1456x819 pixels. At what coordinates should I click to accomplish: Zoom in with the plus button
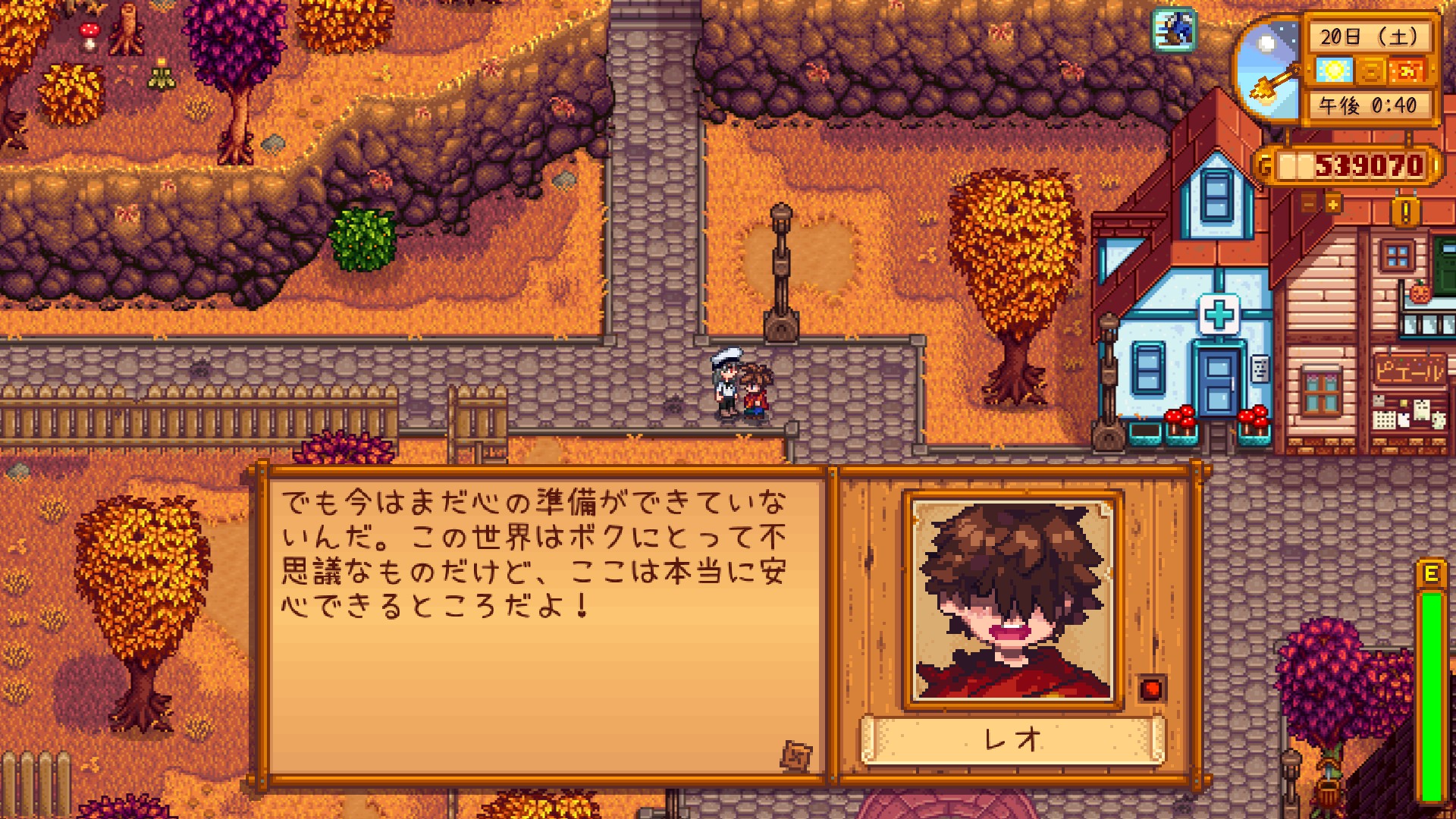click(1333, 203)
